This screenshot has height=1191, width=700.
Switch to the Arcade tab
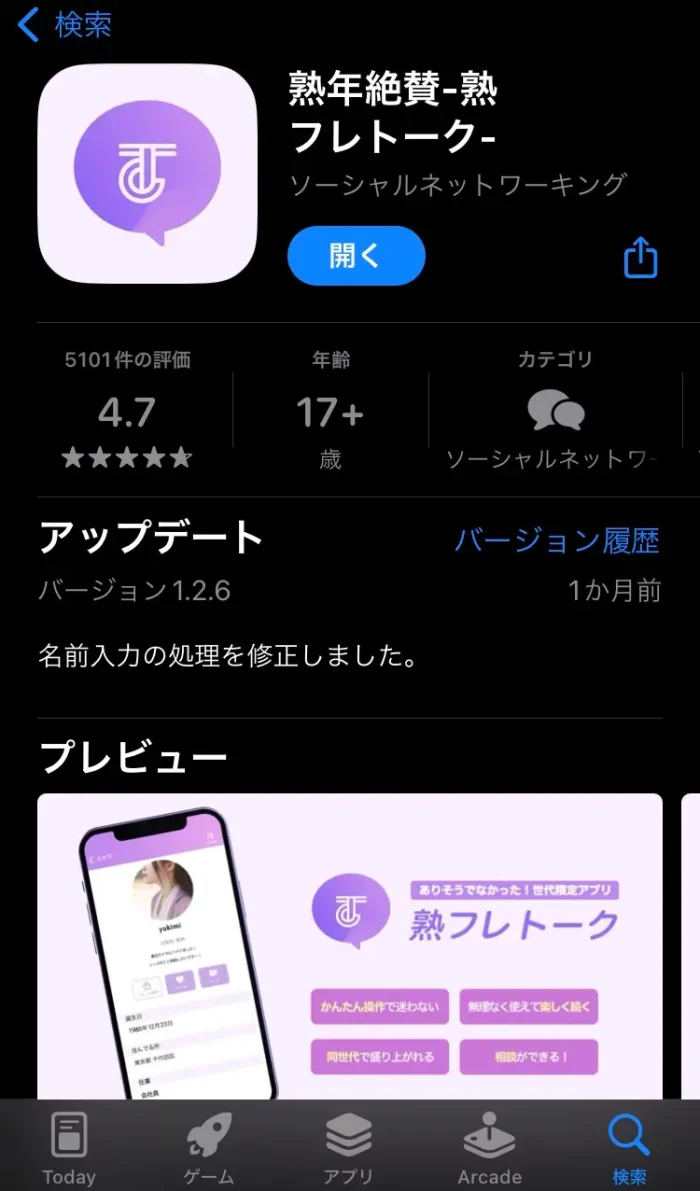tap(489, 1148)
